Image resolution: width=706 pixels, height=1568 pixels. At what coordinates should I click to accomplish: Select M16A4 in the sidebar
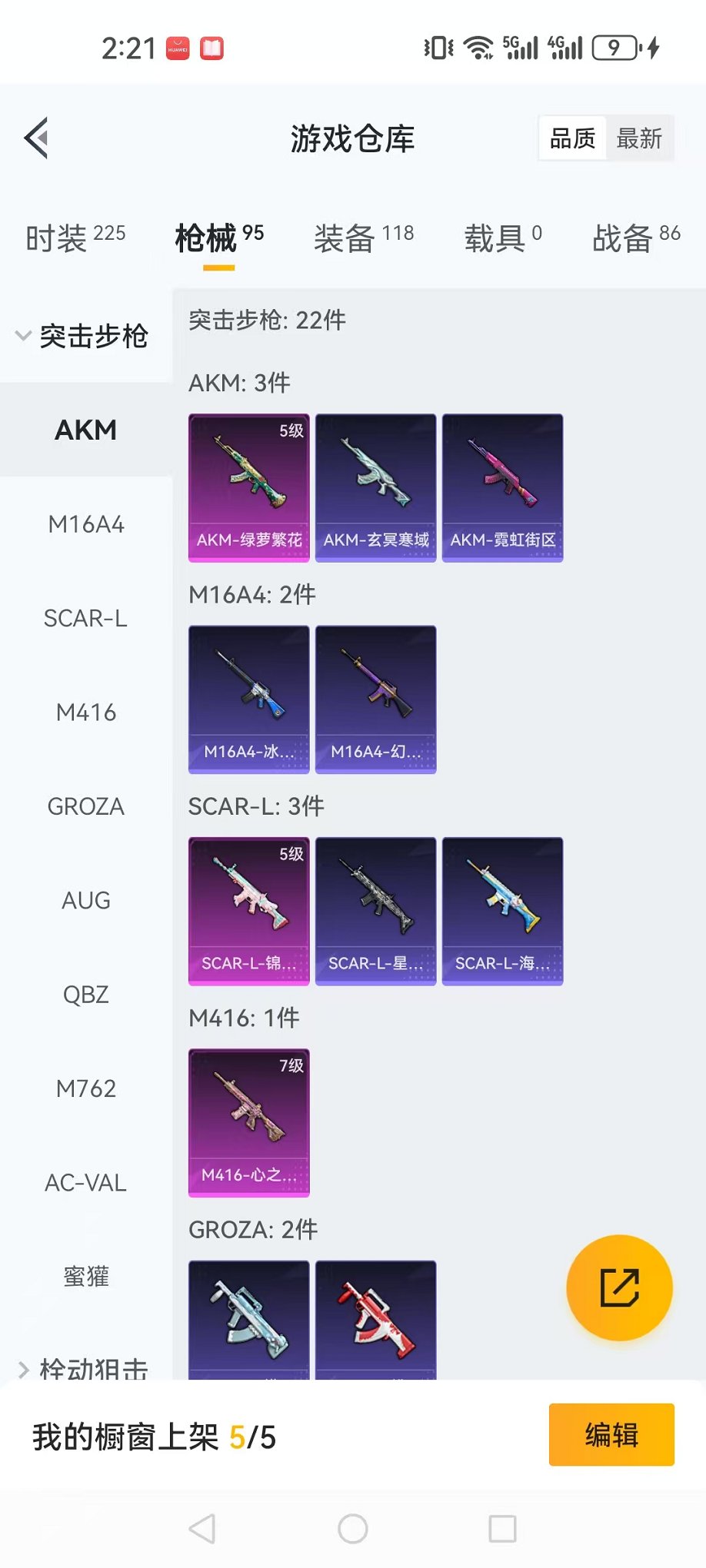click(x=86, y=524)
